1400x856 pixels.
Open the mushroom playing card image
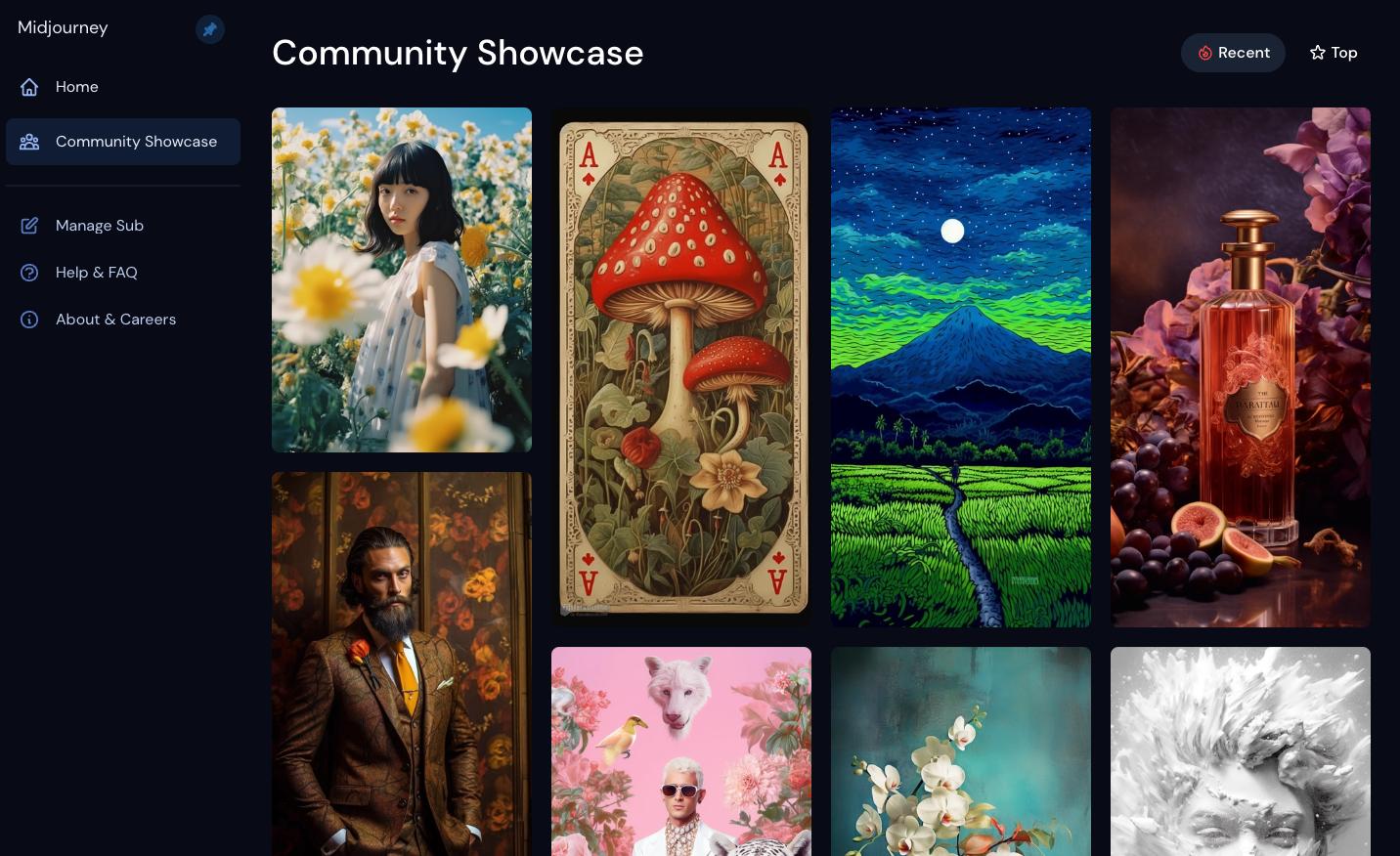(681, 367)
